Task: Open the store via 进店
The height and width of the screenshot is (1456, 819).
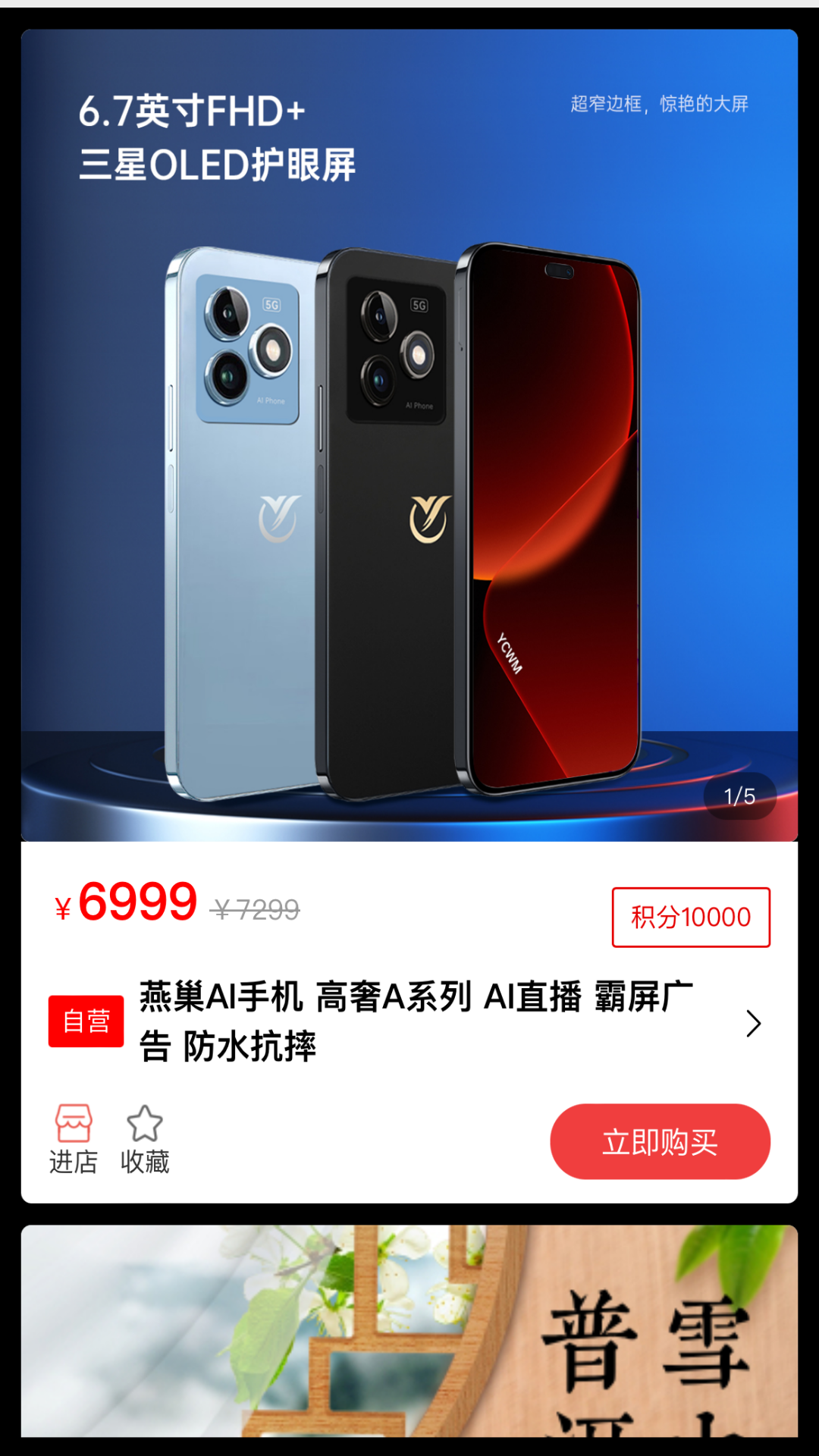Action: coord(74,1139)
